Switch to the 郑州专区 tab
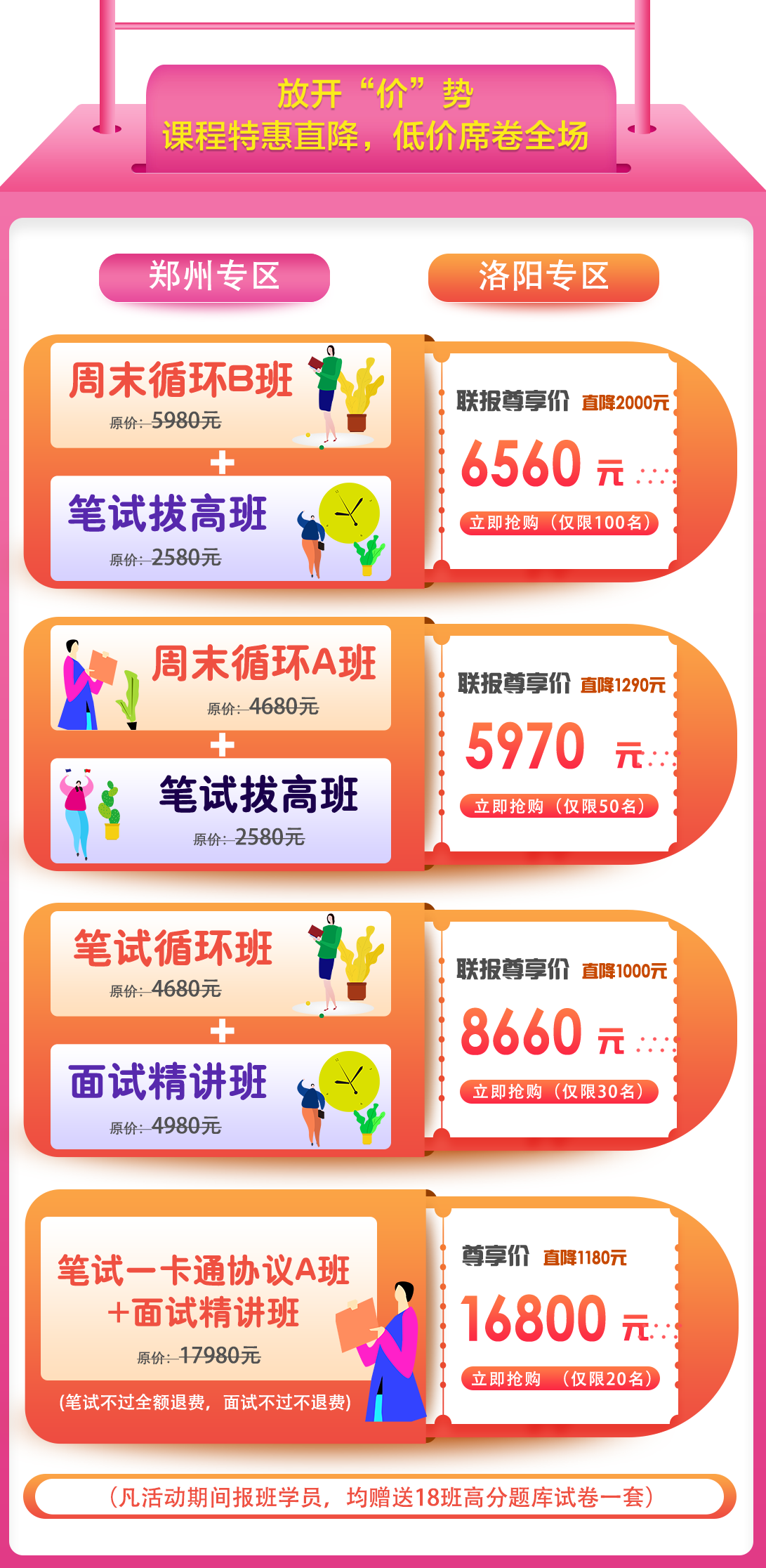The height and width of the screenshot is (1568, 766). pos(214,277)
